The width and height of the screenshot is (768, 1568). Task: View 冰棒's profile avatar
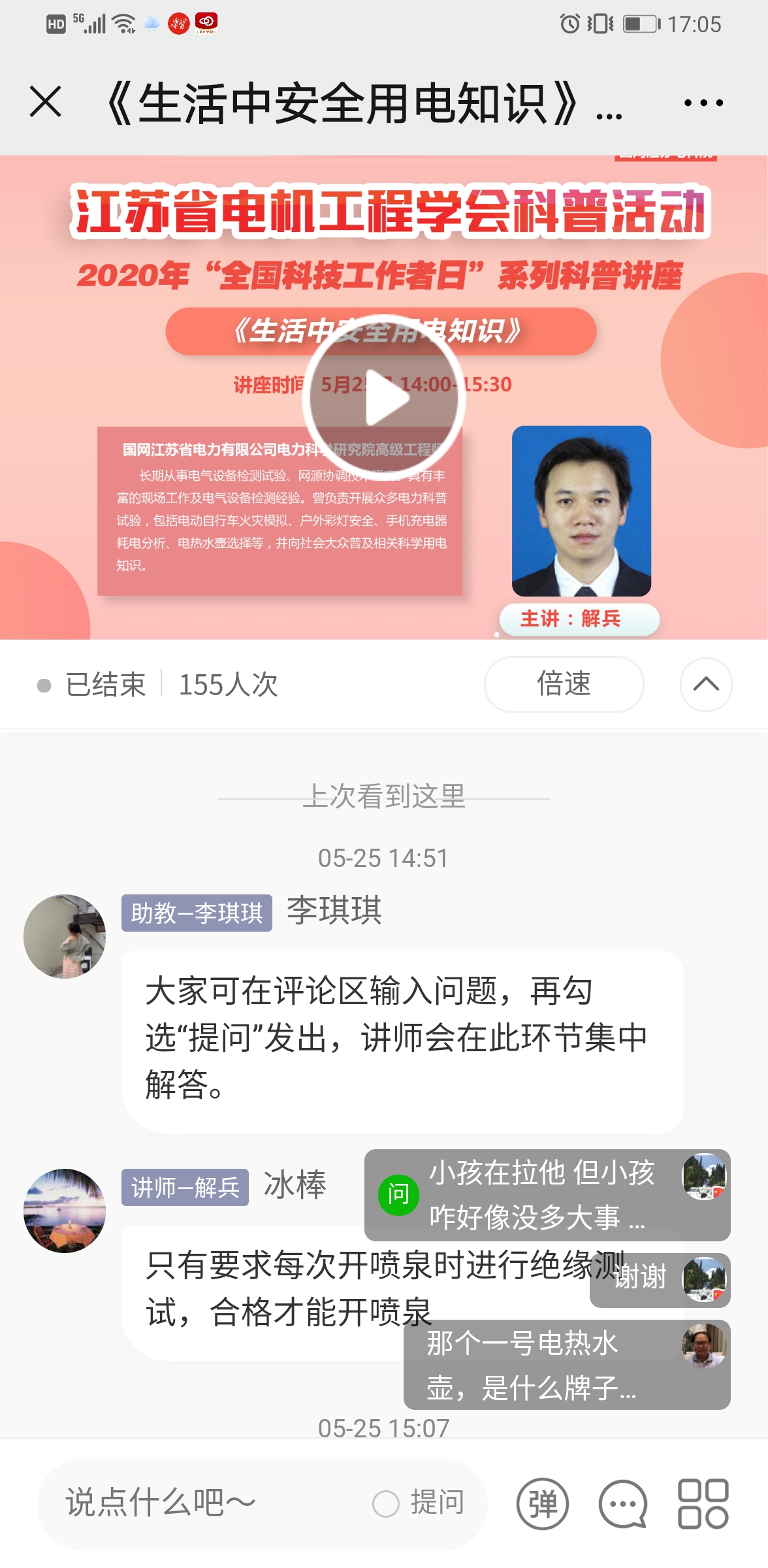pyautogui.click(x=65, y=1211)
